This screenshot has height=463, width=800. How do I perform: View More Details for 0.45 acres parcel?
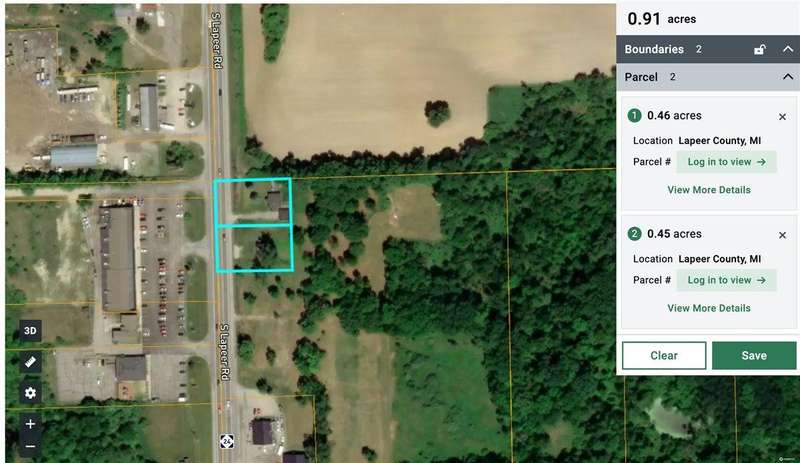click(x=708, y=308)
